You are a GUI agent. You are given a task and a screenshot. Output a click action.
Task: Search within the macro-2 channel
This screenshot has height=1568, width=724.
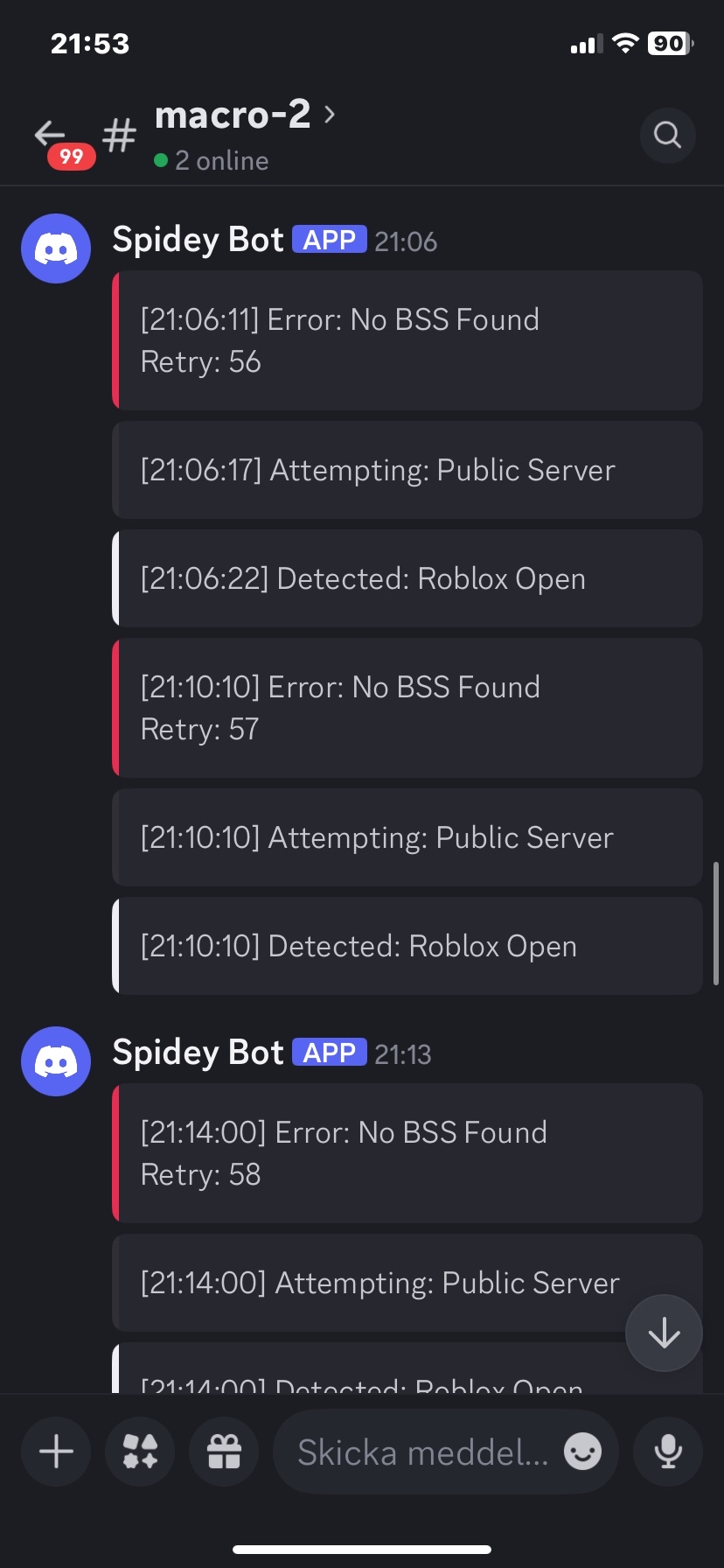[x=667, y=136]
